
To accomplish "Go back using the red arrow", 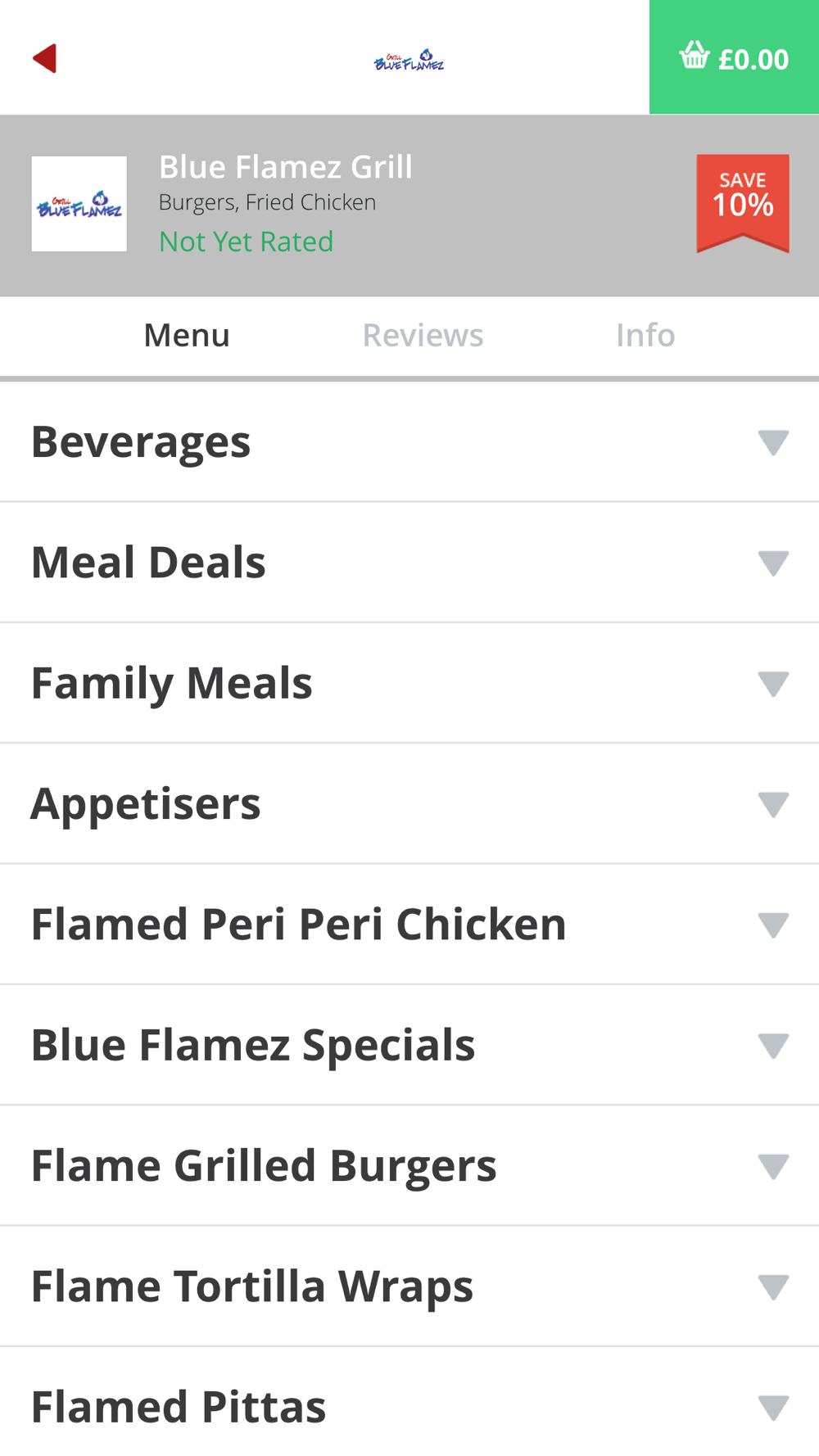I will click(x=44, y=58).
